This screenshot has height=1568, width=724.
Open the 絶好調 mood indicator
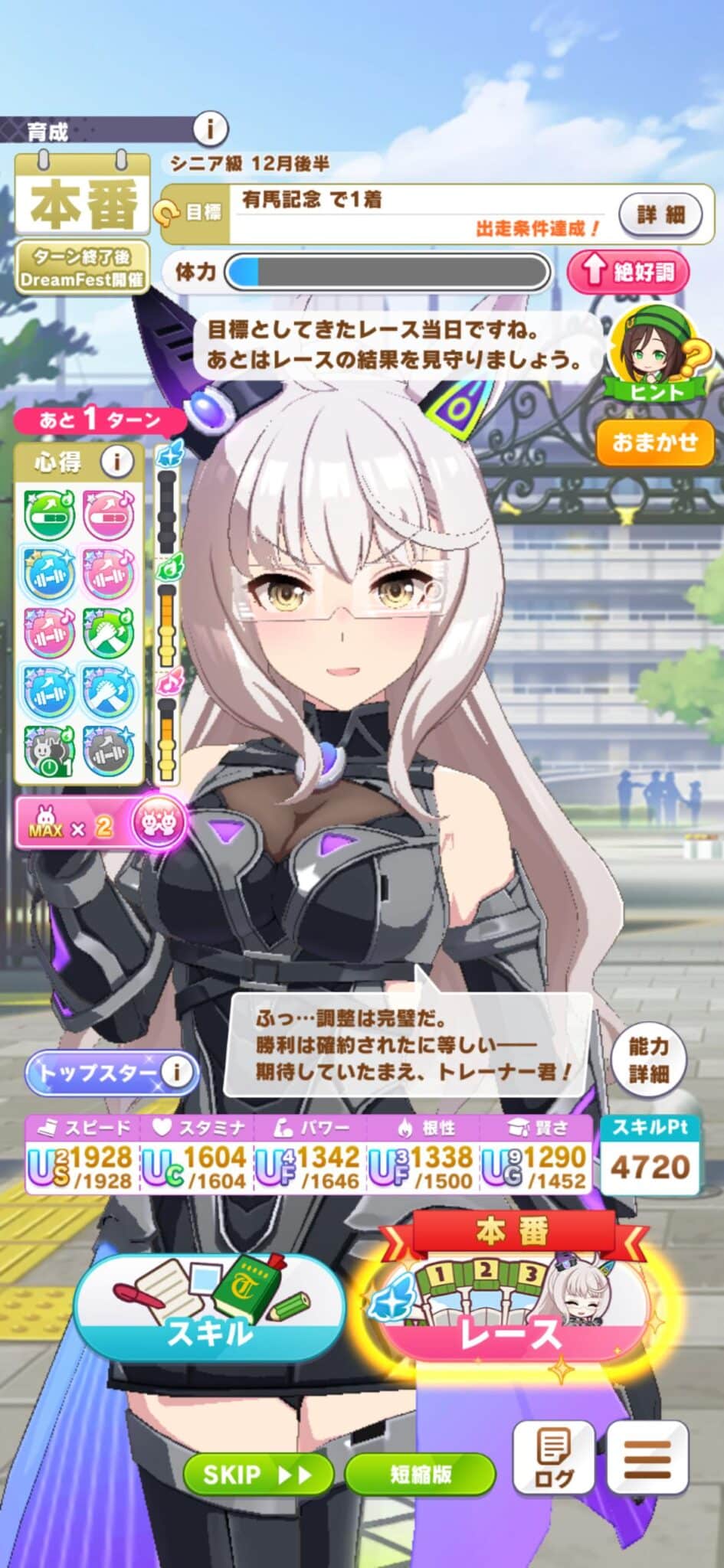[x=628, y=272]
